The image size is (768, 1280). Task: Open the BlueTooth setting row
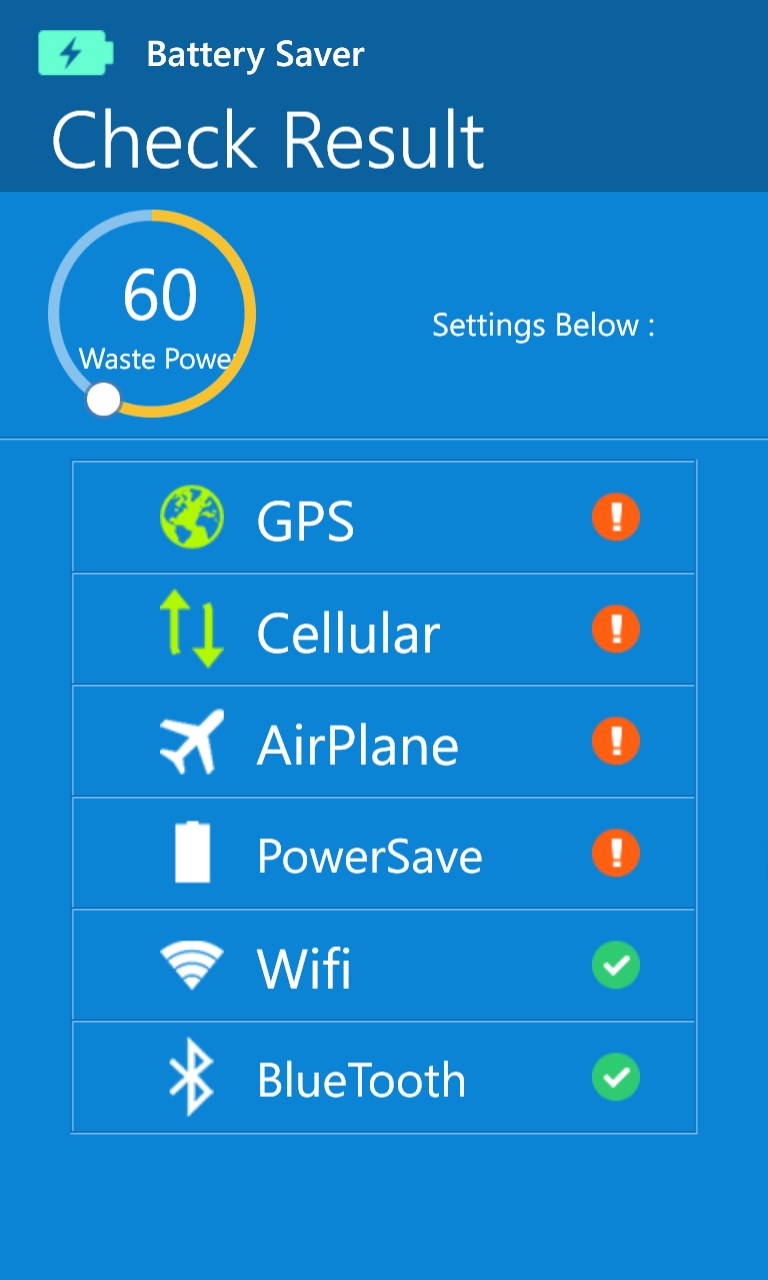(x=384, y=1078)
